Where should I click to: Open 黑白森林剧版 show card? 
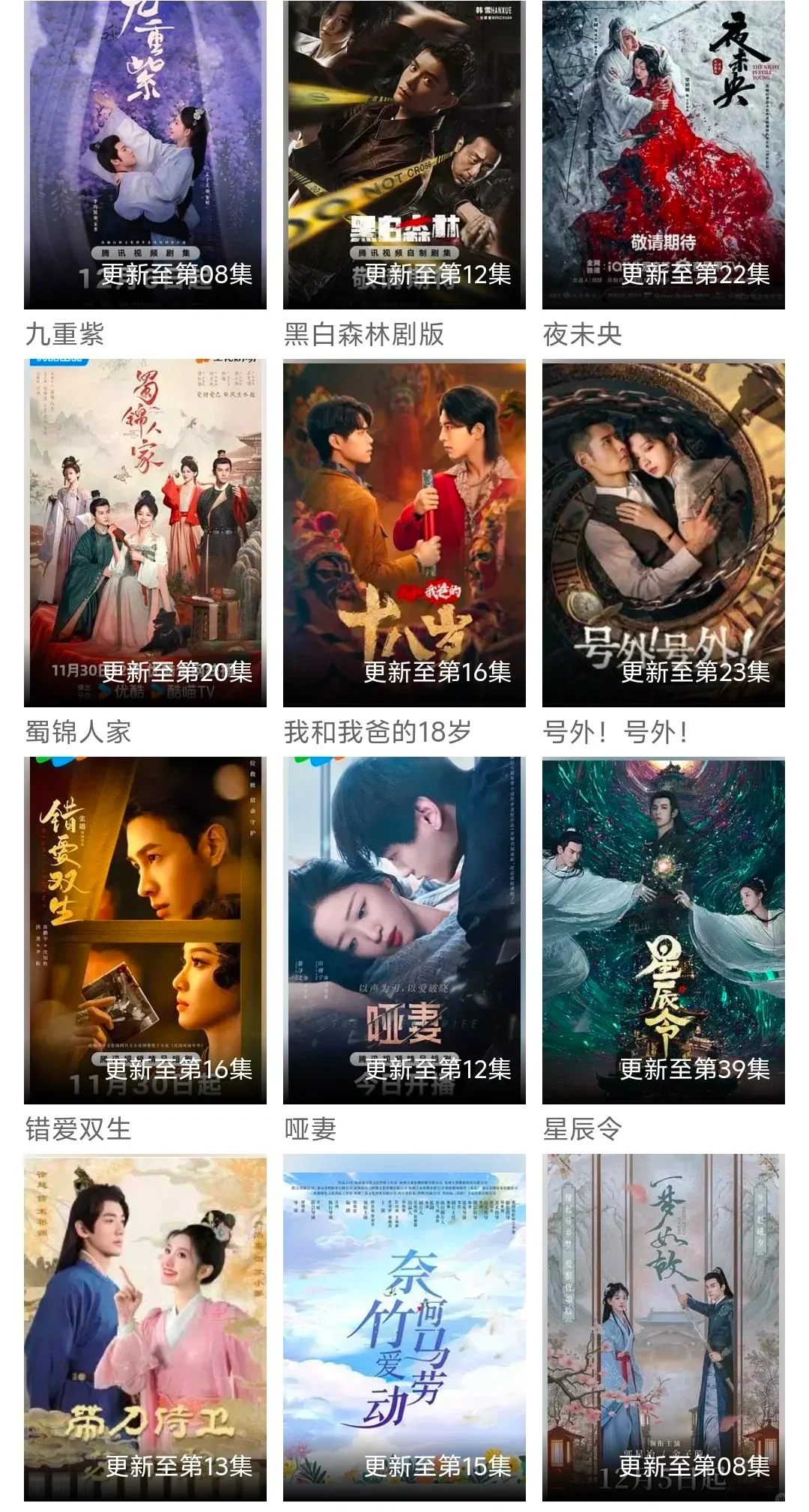pos(404,154)
